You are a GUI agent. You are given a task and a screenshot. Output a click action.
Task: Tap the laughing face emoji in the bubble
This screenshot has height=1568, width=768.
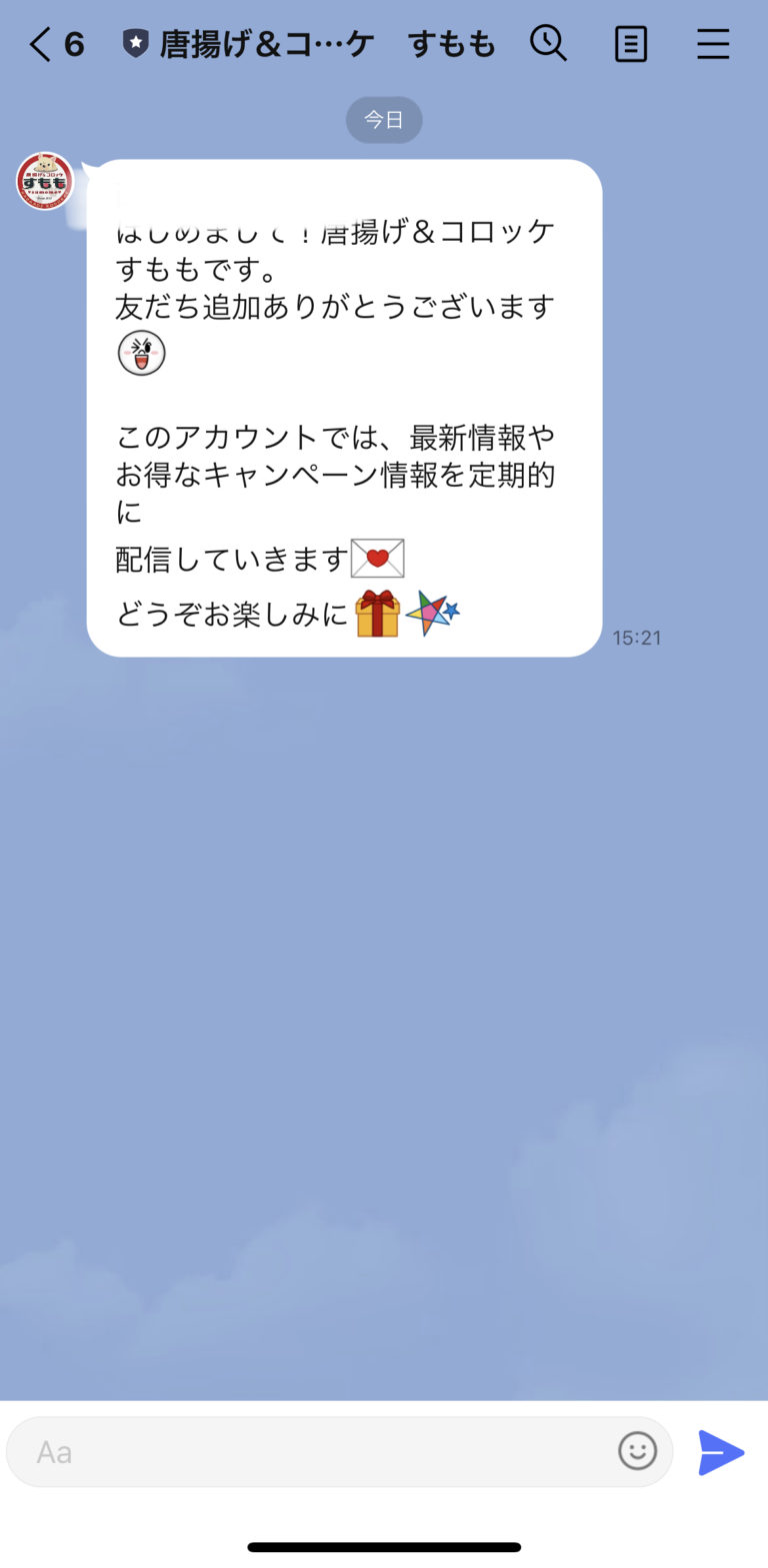pyautogui.click(x=141, y=352)
